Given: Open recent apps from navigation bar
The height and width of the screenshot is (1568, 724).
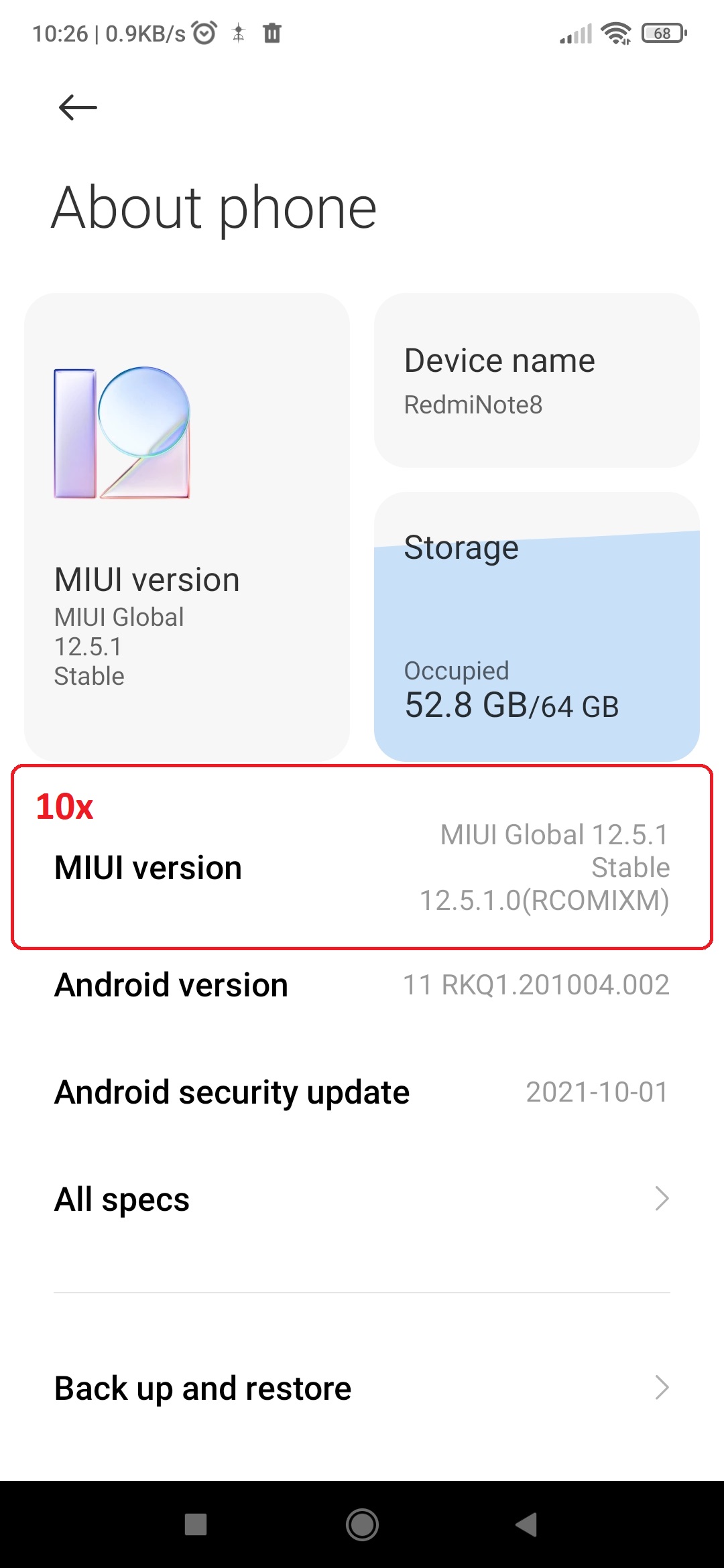Looking at the screenshot, I should (196, 1524).
